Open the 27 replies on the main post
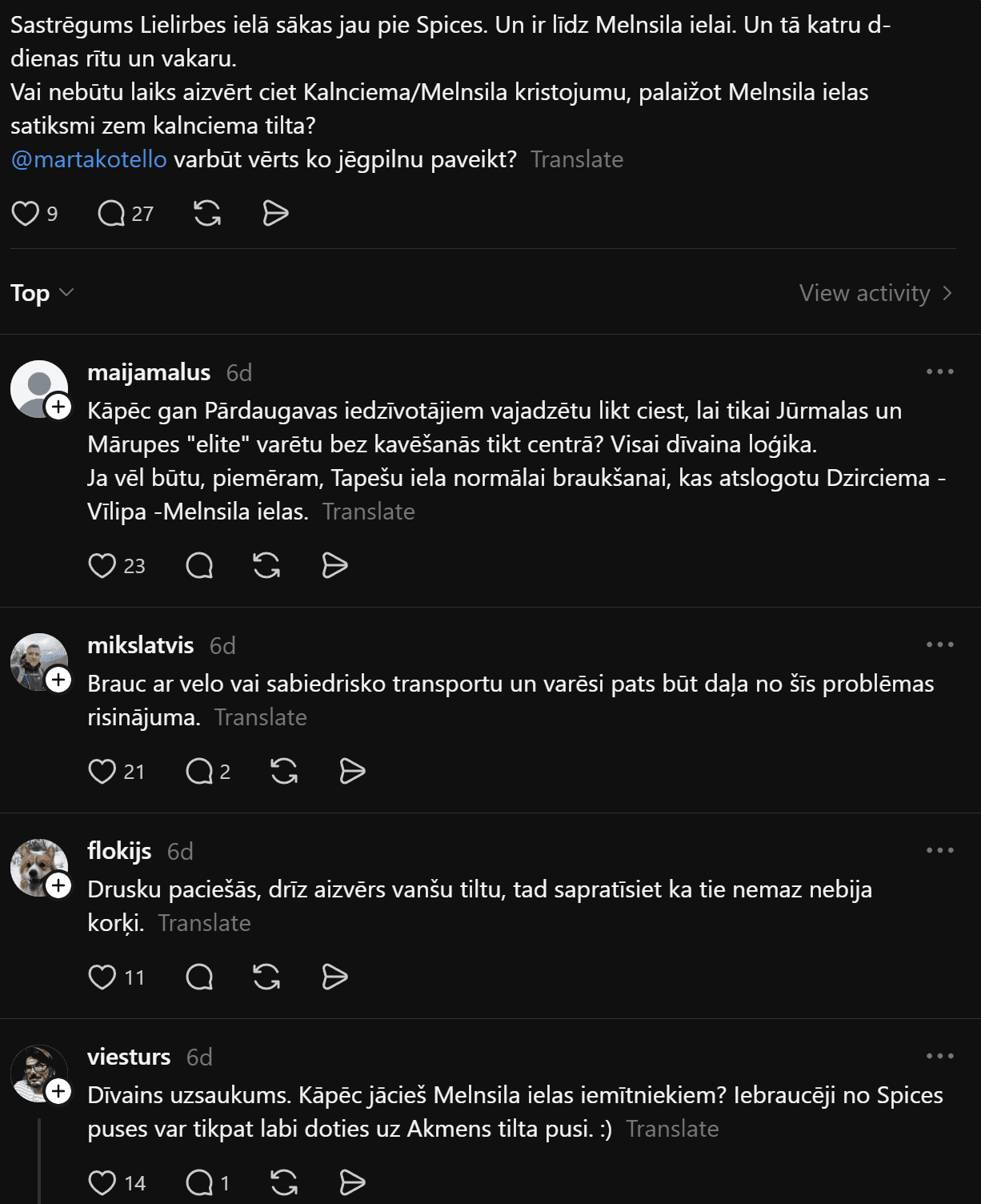Image resolution: width=981 pixels, height=1204 pixels. [125, 214]
